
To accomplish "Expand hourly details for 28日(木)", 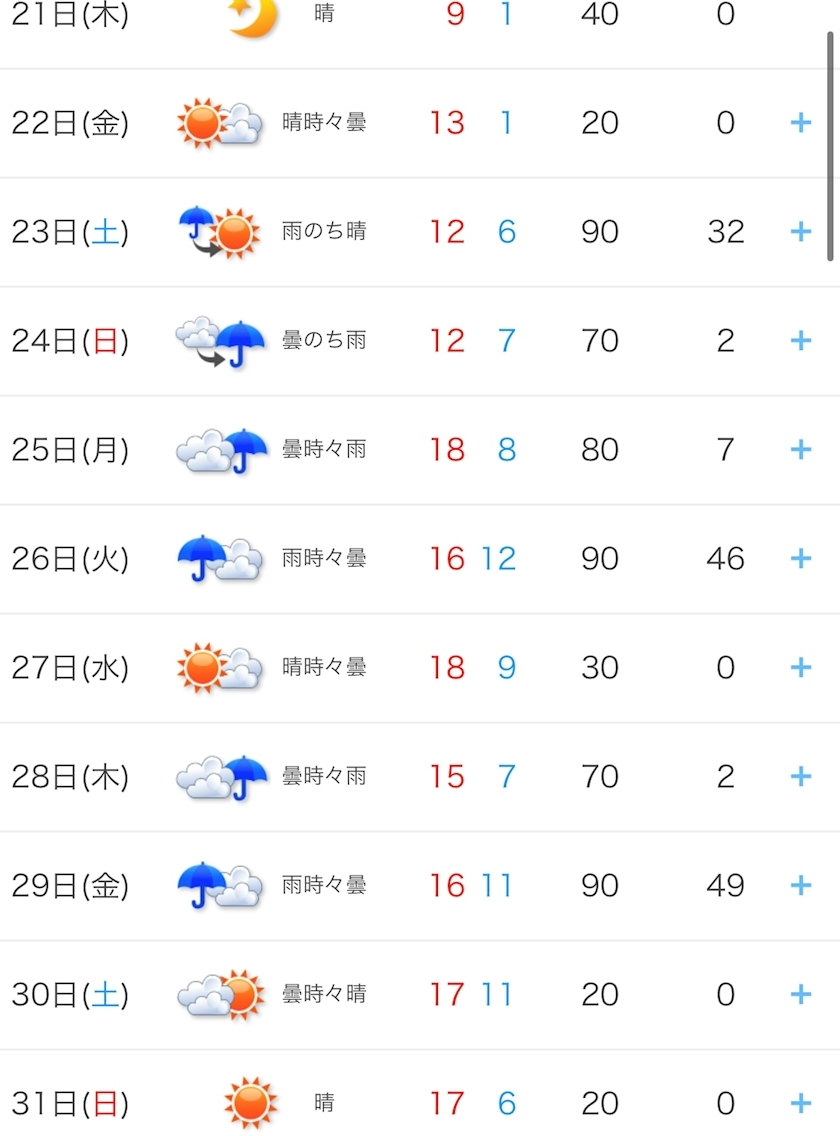I will [x=800, y=776].
